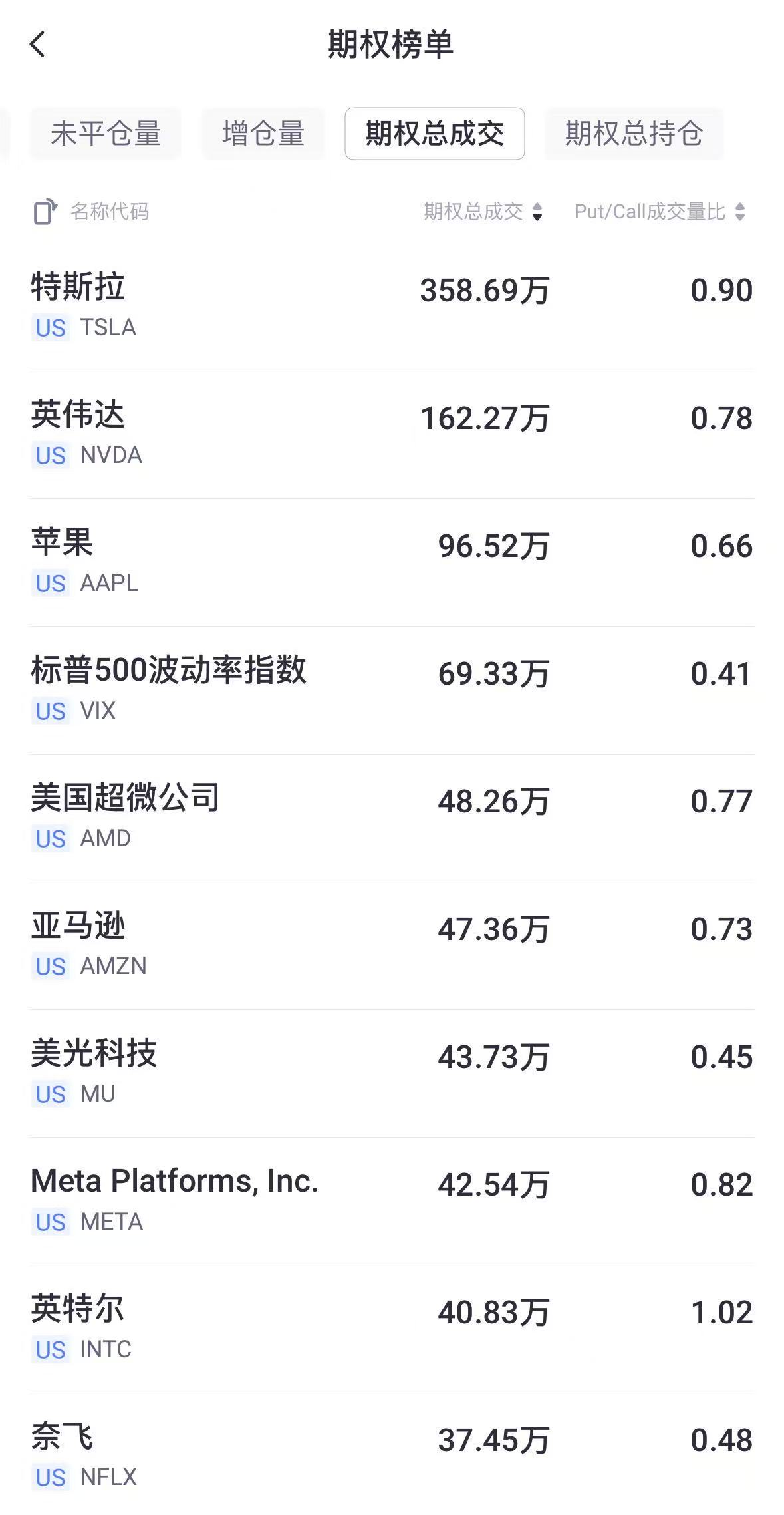This screenshot has width=784, height=1515.
Task: Open the 亚马逊 AMZN row
Action: click(x=392, y=945)
